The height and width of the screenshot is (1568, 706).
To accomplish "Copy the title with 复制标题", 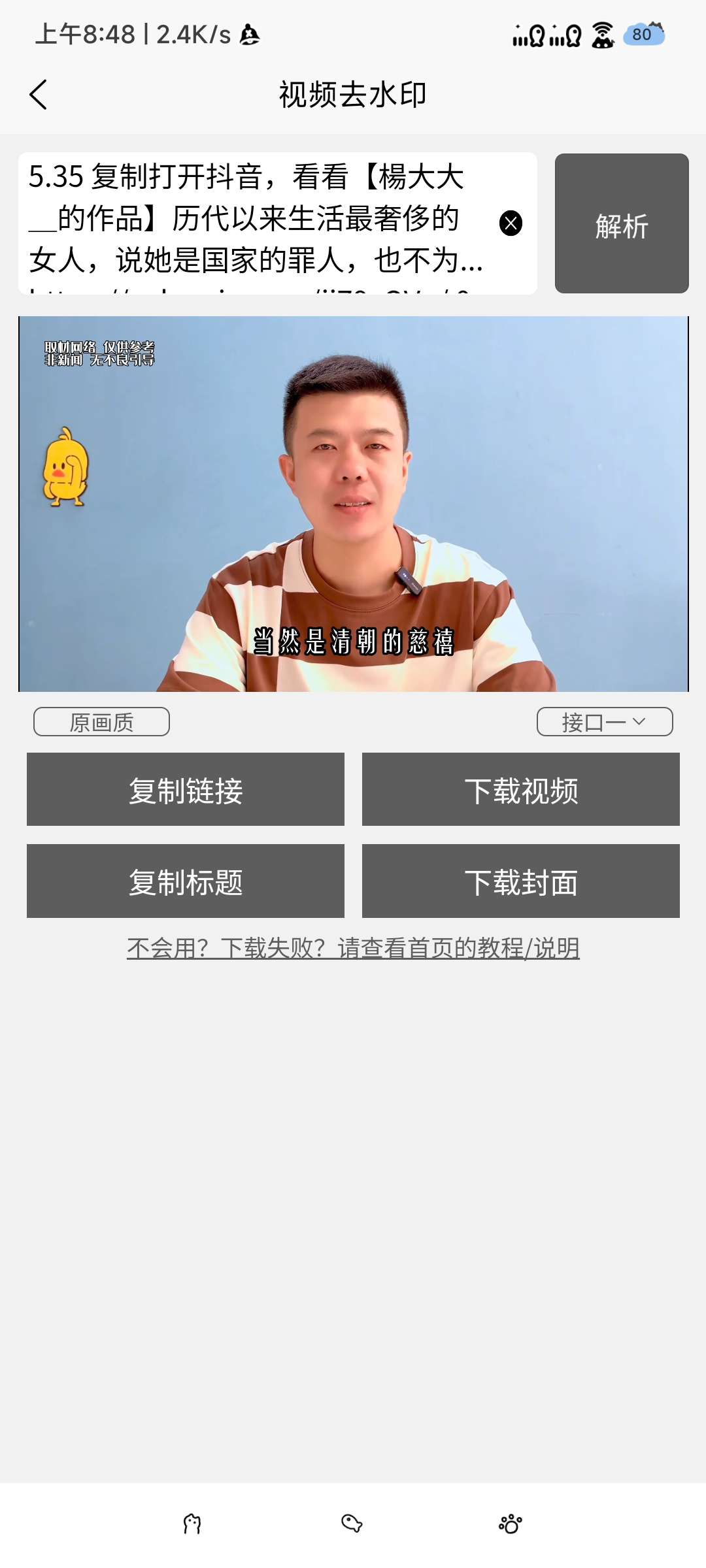I will point(186,881).
